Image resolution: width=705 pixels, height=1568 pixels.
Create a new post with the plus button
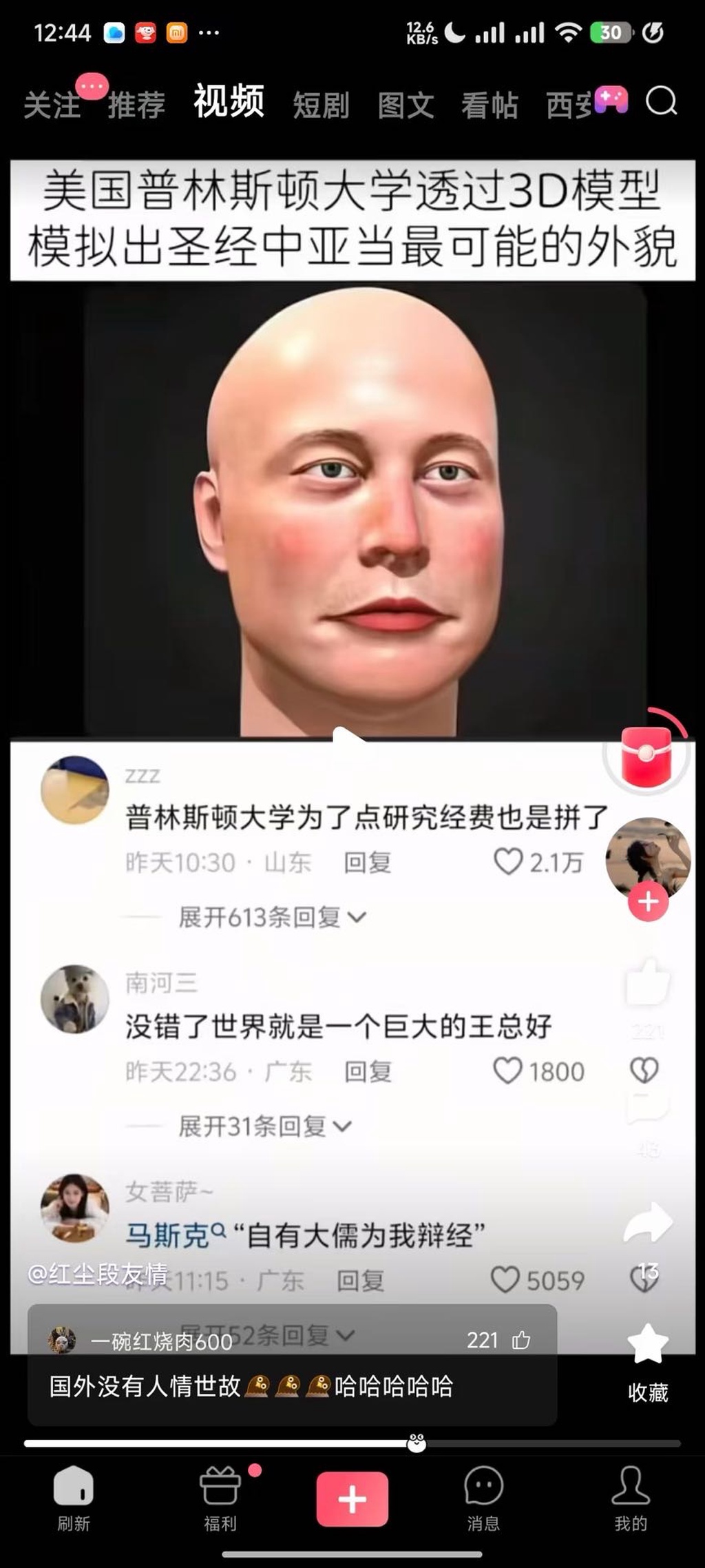click(352, 1498)
